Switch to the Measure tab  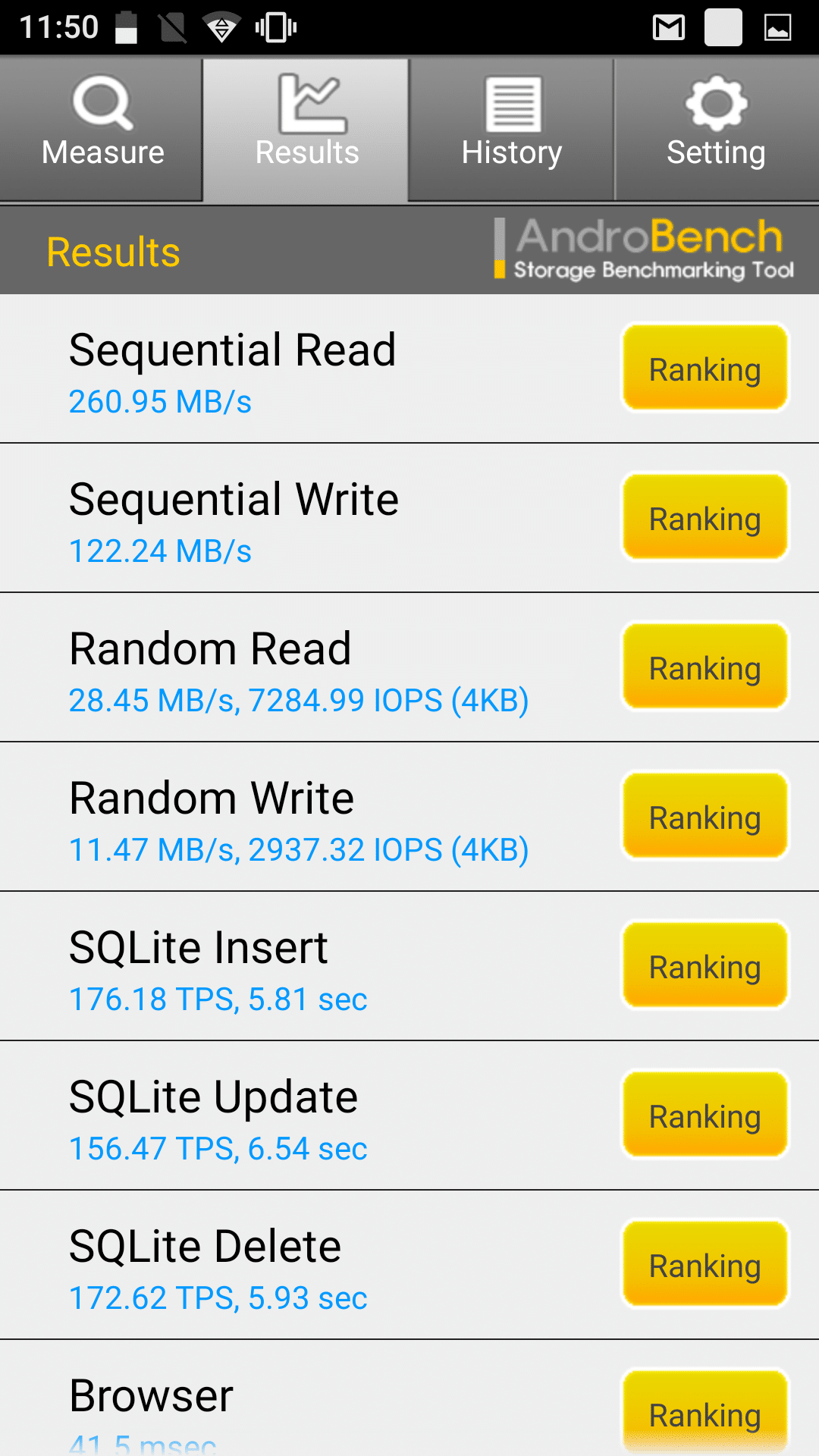point(102,129)
